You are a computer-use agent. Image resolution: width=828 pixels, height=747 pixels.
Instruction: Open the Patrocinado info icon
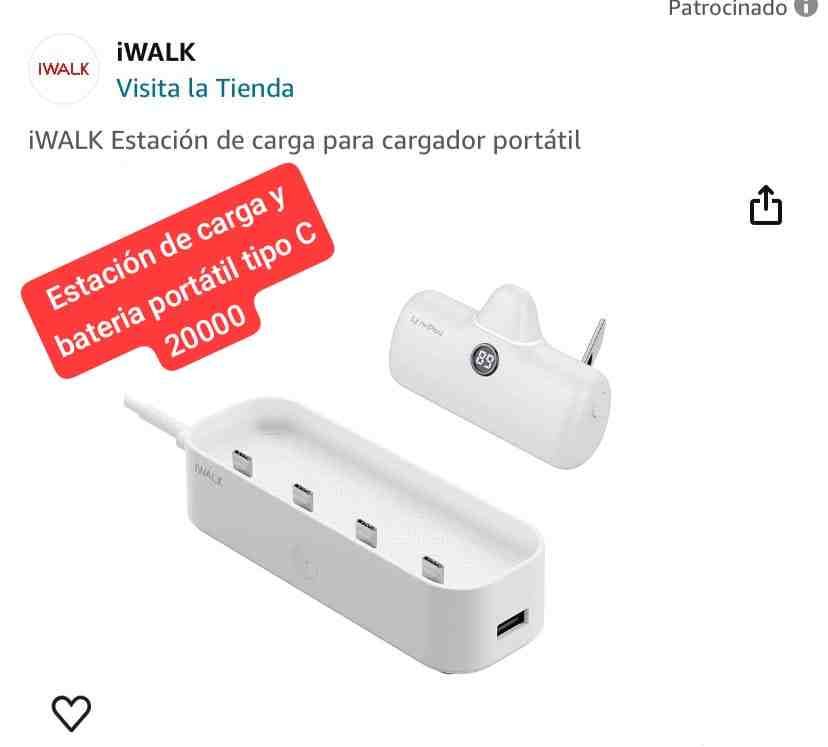click(806, 8)
